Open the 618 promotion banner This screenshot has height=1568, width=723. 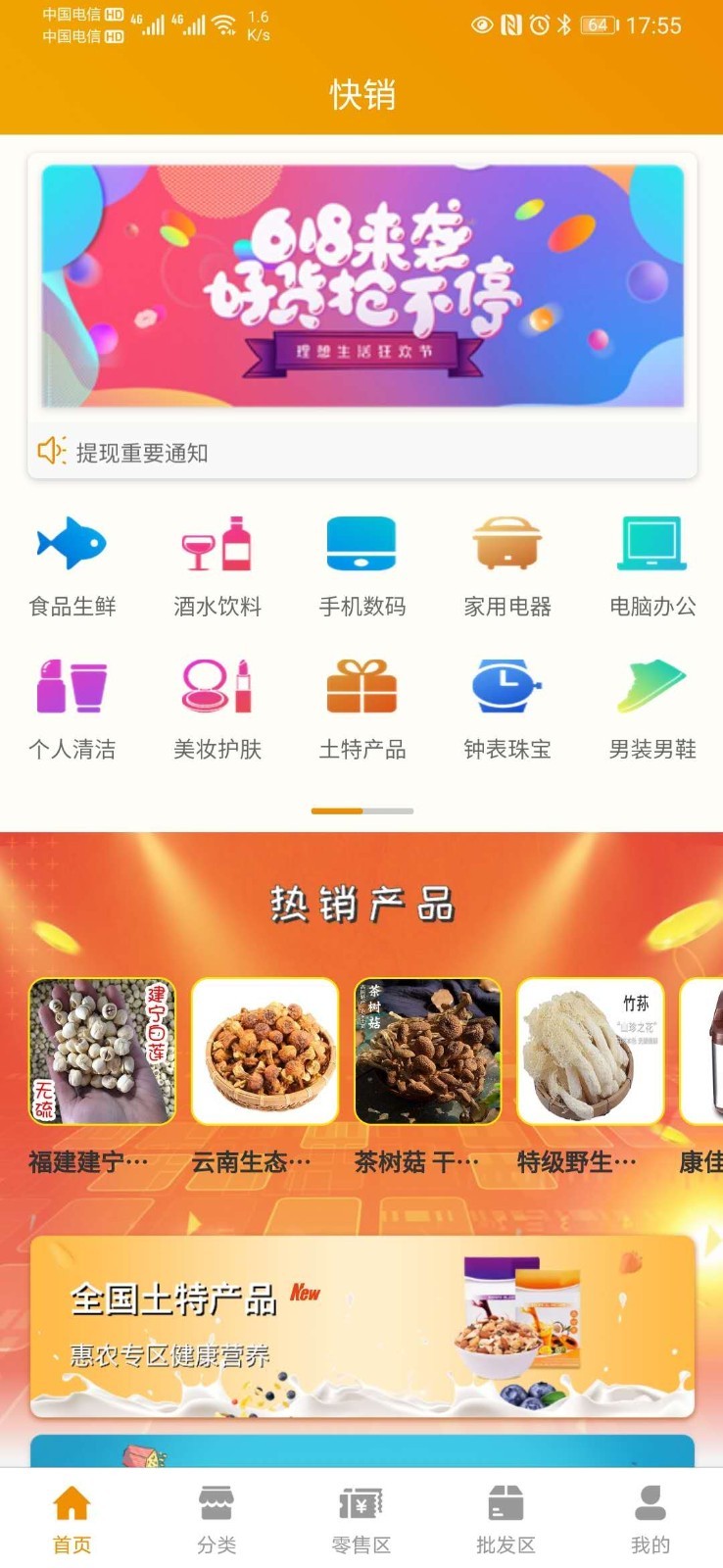tap(361, 285)
